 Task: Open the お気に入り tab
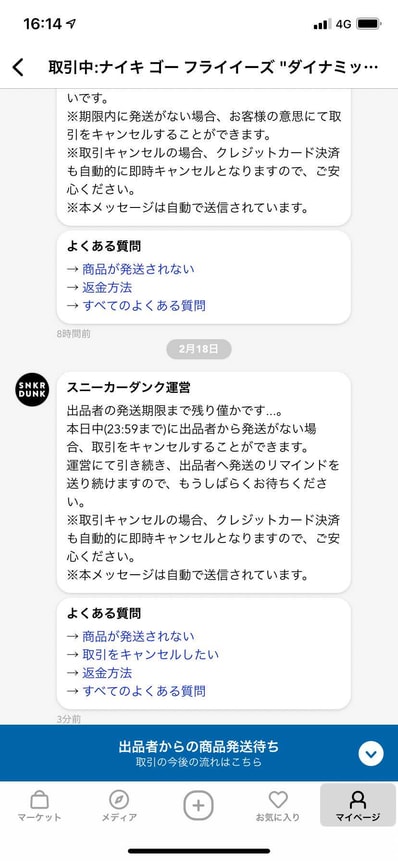point(278,806)
